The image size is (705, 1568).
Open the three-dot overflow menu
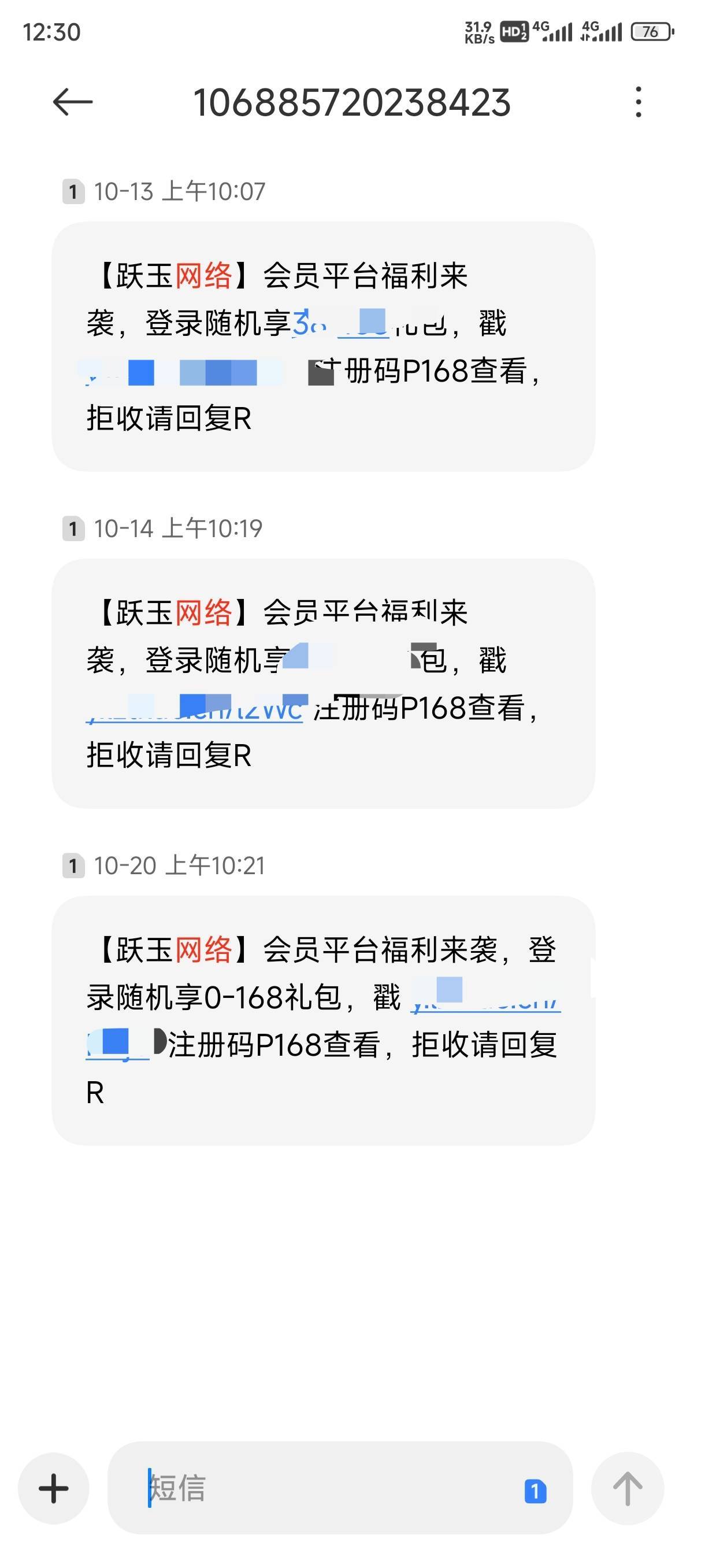click(637, 102)
